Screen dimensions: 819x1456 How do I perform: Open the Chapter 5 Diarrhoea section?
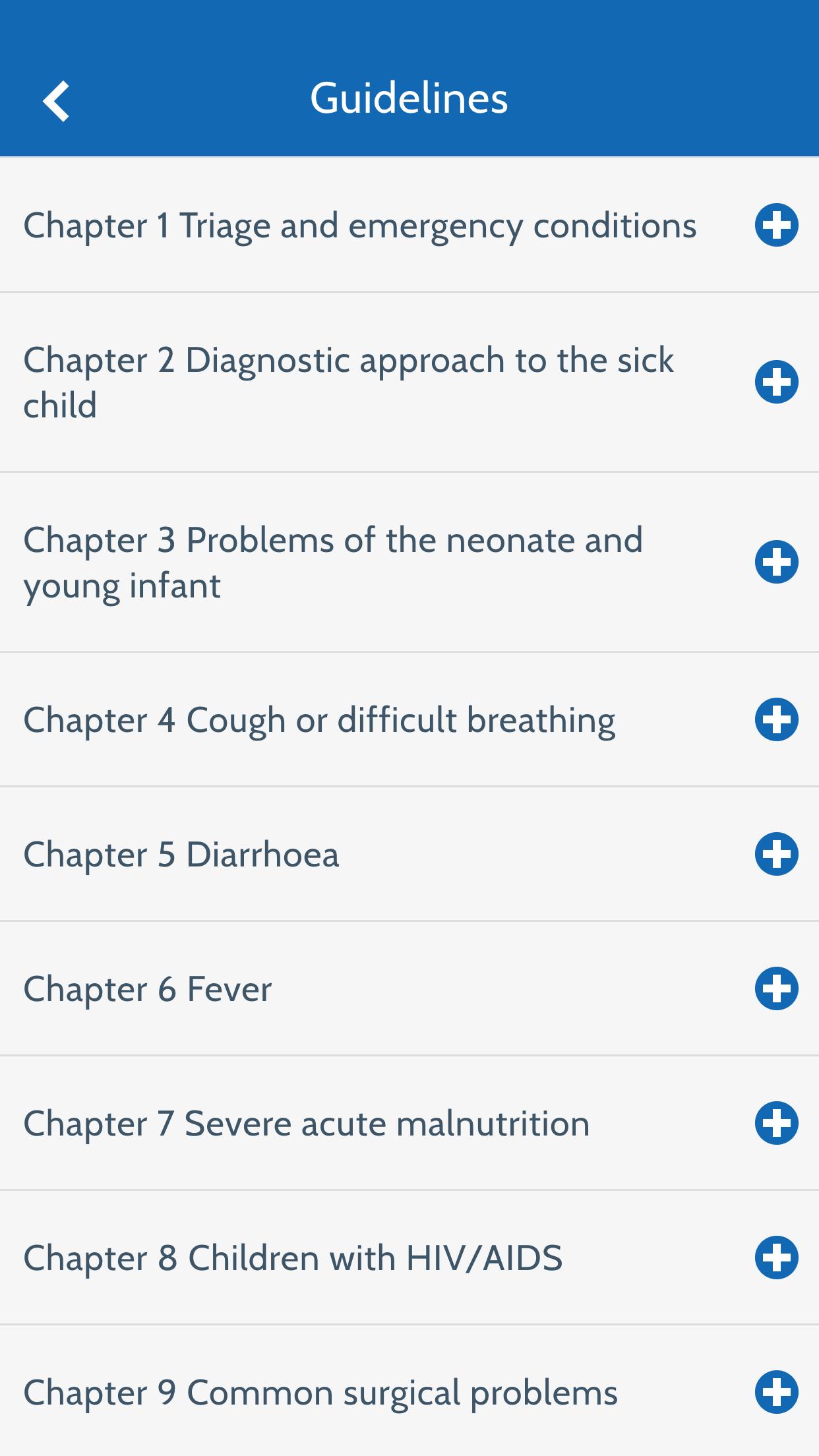click(181, 854)
